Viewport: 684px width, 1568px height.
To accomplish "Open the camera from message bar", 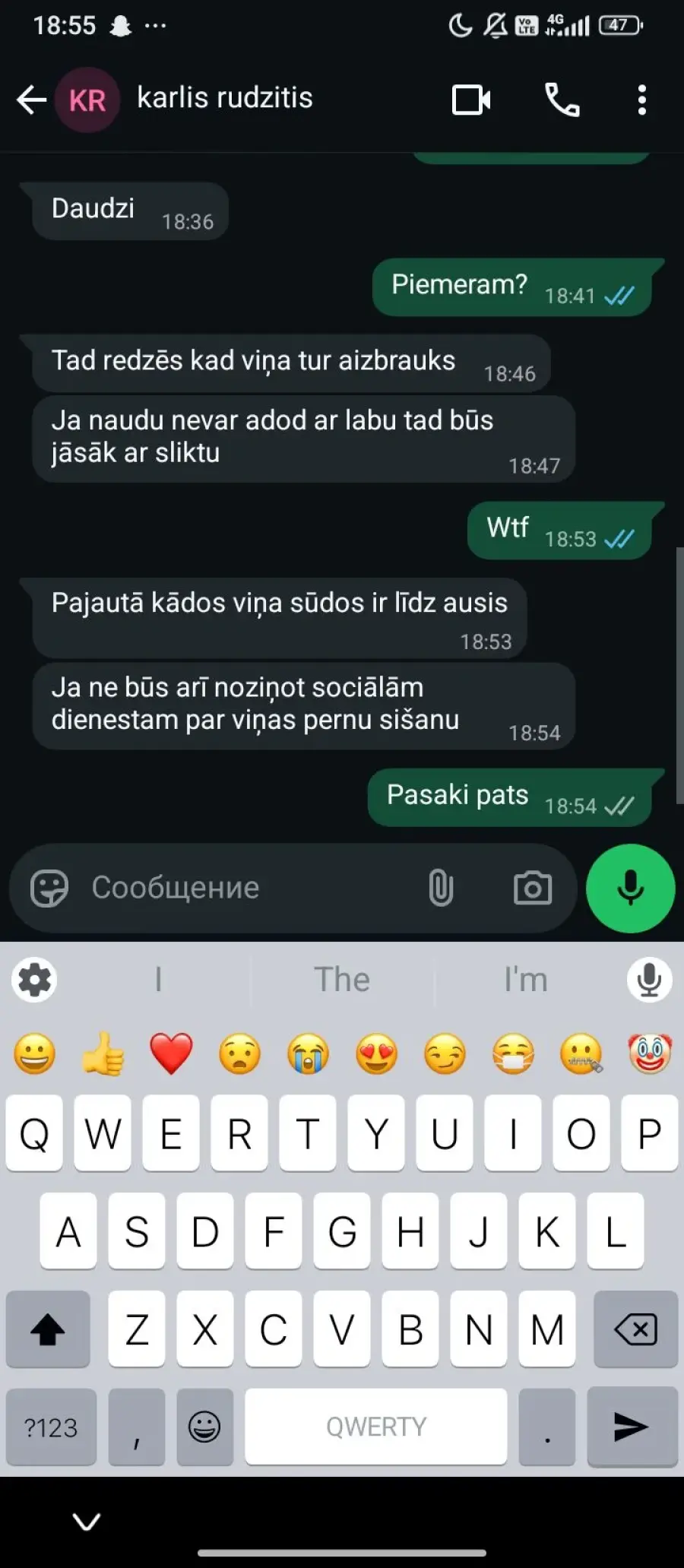I will (x=532, y=888).
